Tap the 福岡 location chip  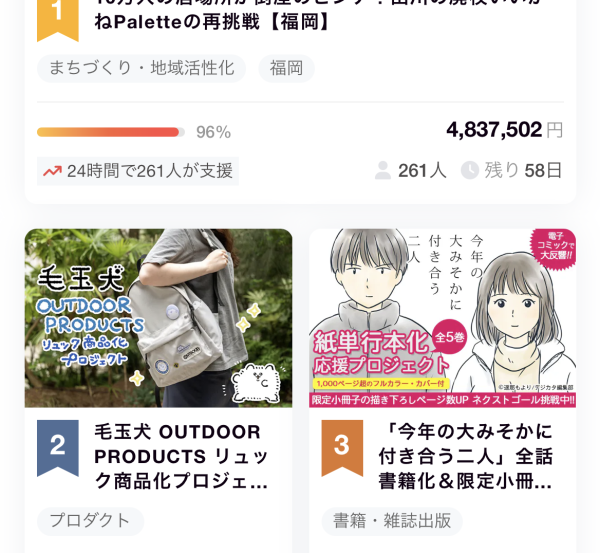[x=286, y=68]
